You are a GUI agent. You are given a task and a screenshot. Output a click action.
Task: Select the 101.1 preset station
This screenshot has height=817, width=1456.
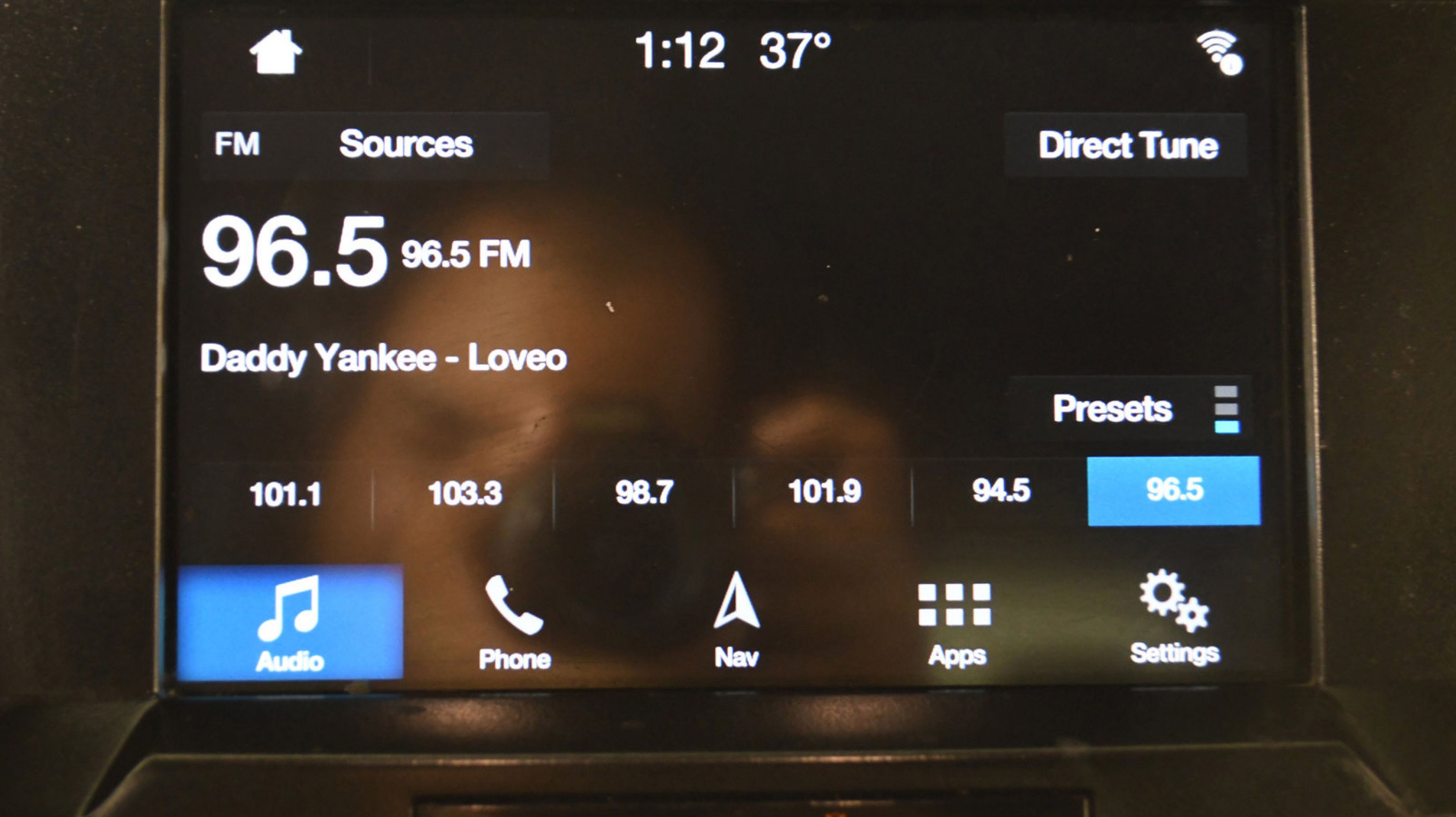pyautogui.click(x=285, y=494)
